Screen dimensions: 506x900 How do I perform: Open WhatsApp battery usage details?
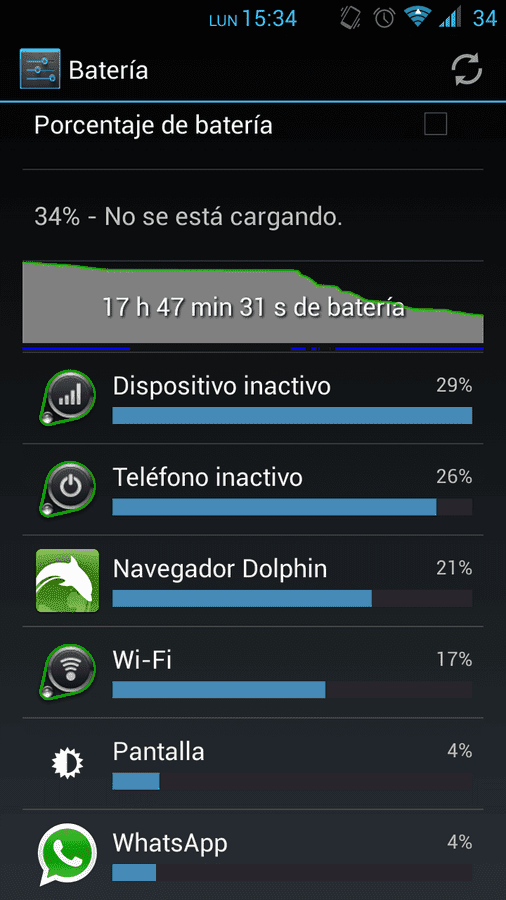[x=253, y=855]
